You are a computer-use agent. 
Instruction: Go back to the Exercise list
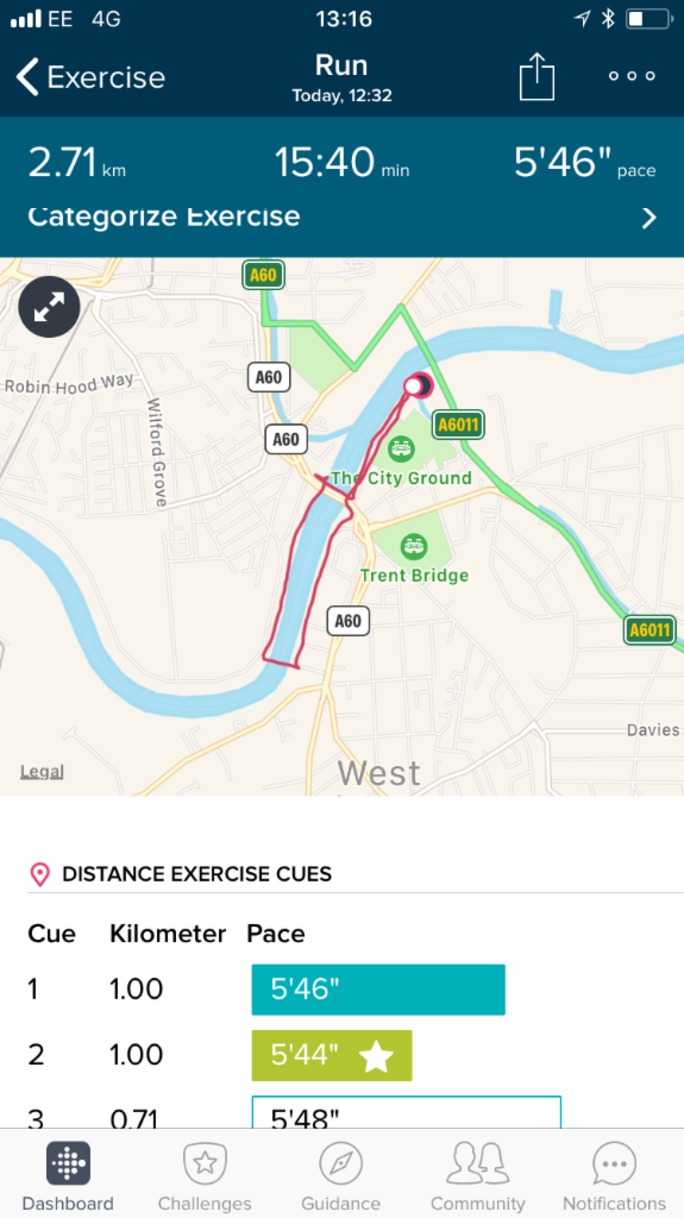click(90, 77)
